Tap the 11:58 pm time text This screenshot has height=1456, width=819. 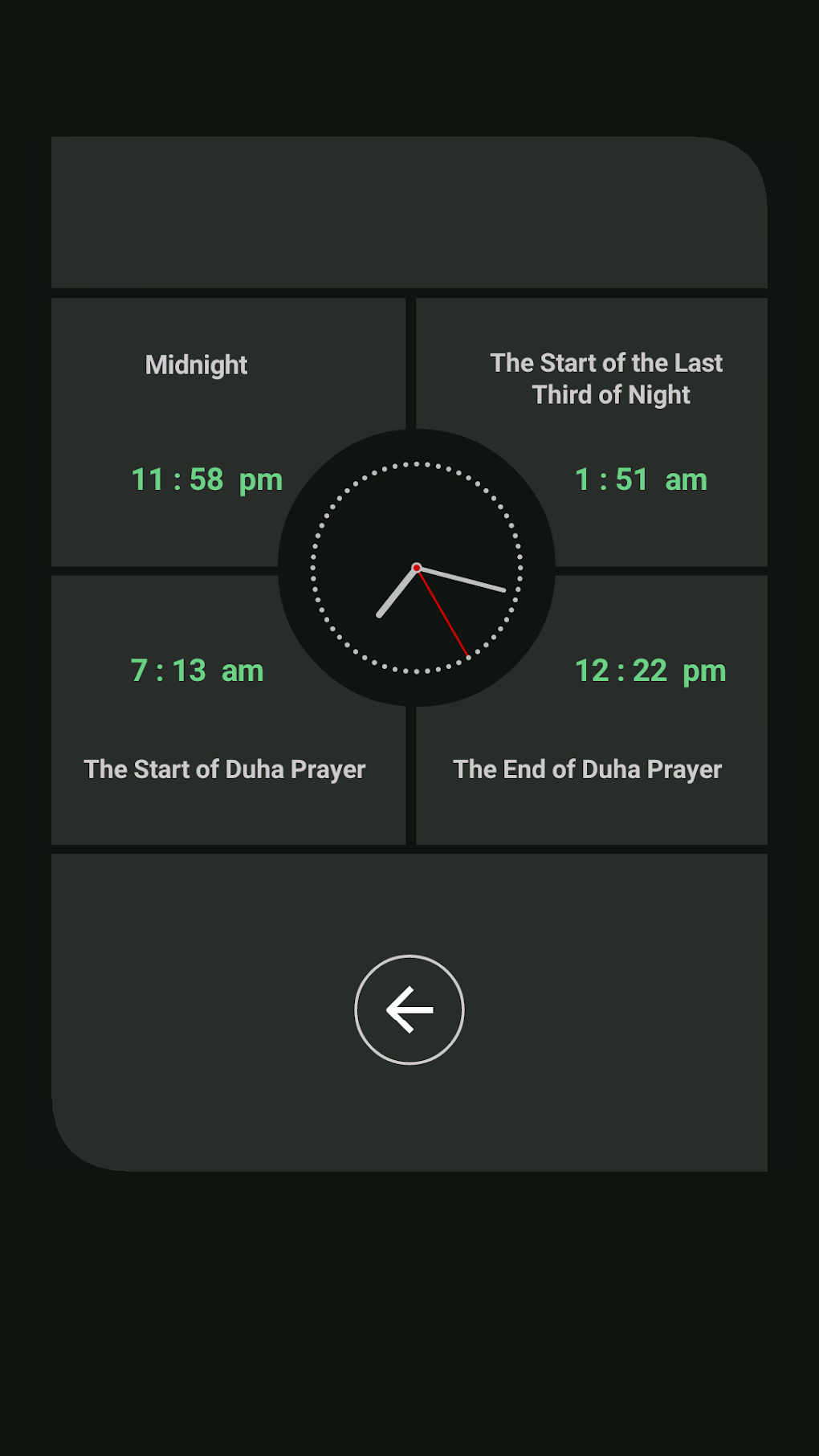click(205, 479)
